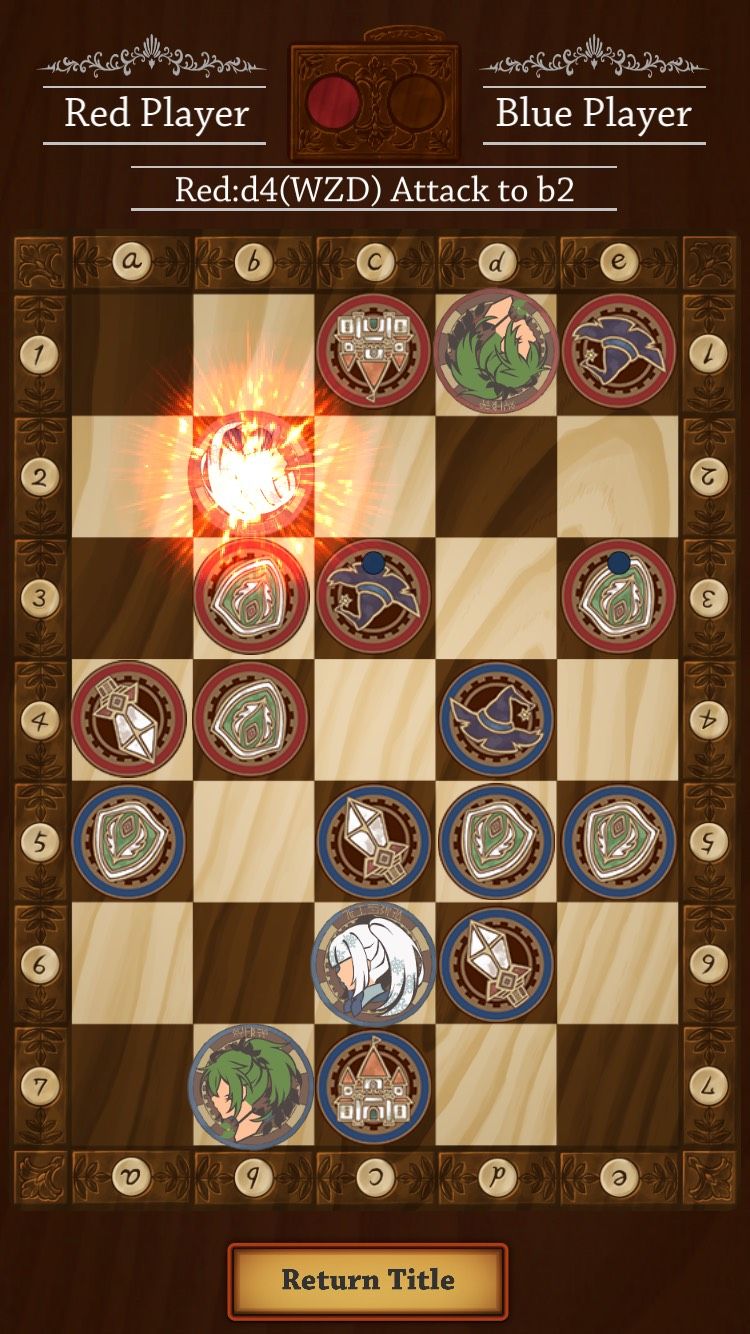Tap the red castle piece on c1
The width and height of the screenshot is (750, 1334).
point(374,351)
